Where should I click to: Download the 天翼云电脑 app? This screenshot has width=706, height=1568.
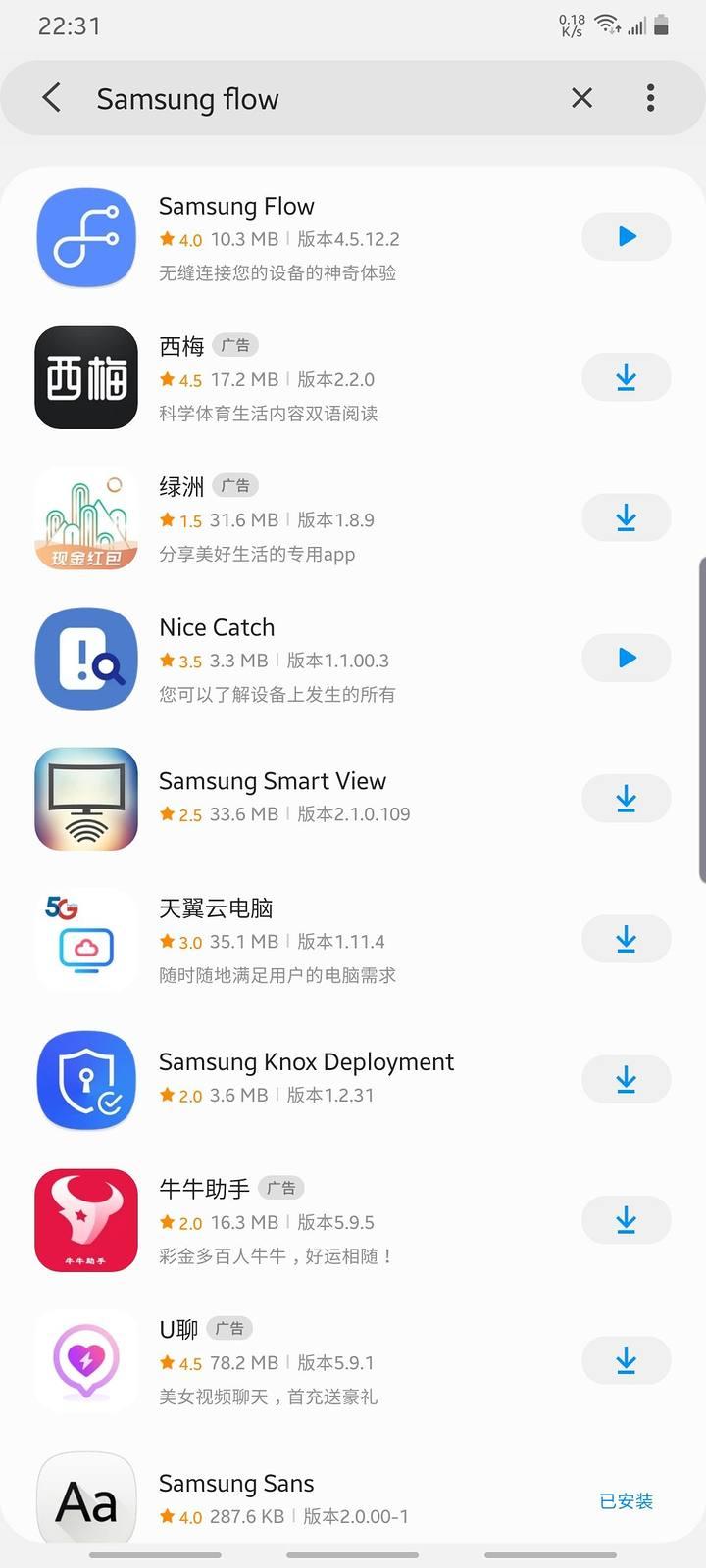tap(626, 939)
